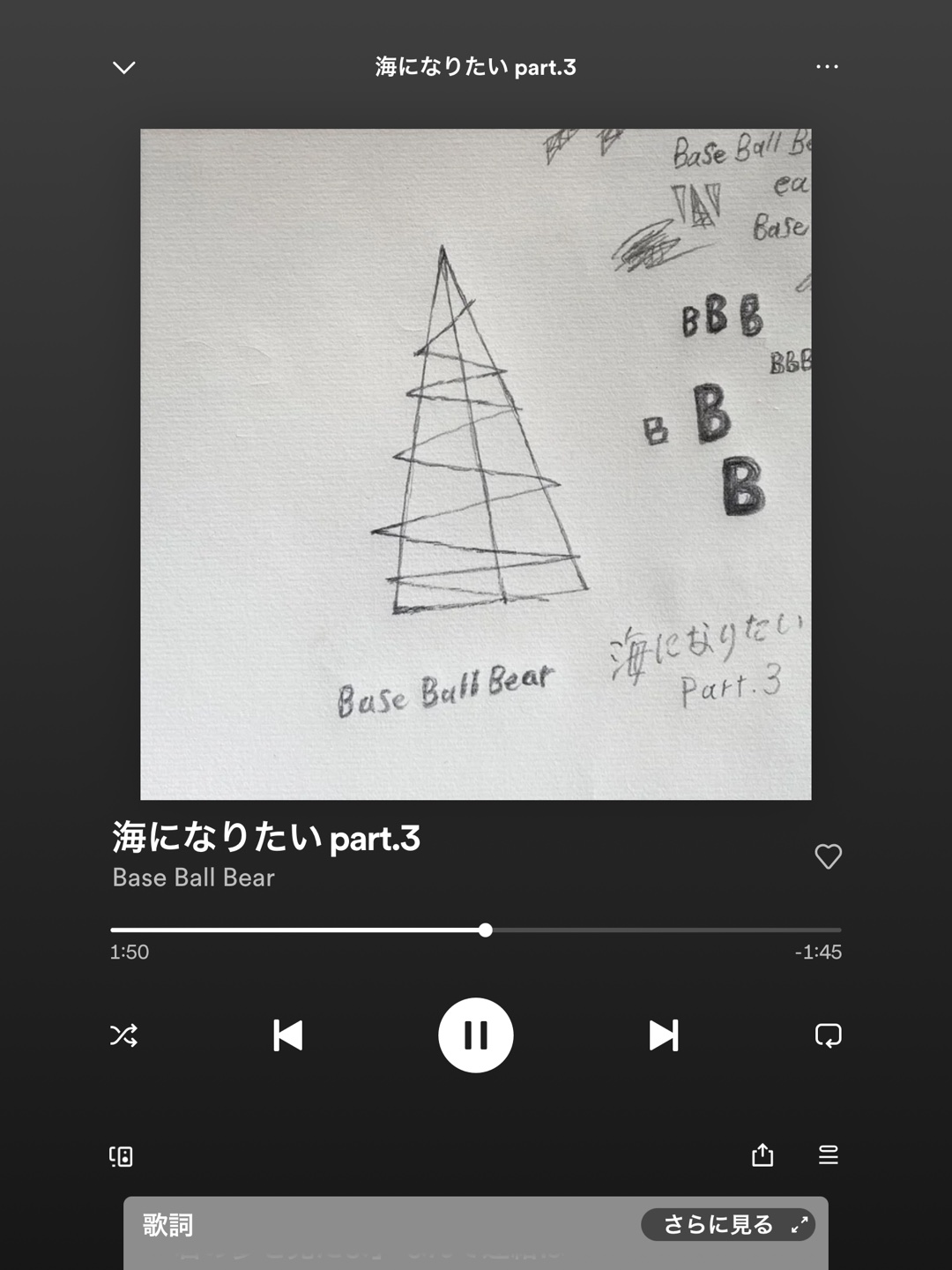Skip to the next track
This screenshot has width=952, height=1270.
[664, 1035]
